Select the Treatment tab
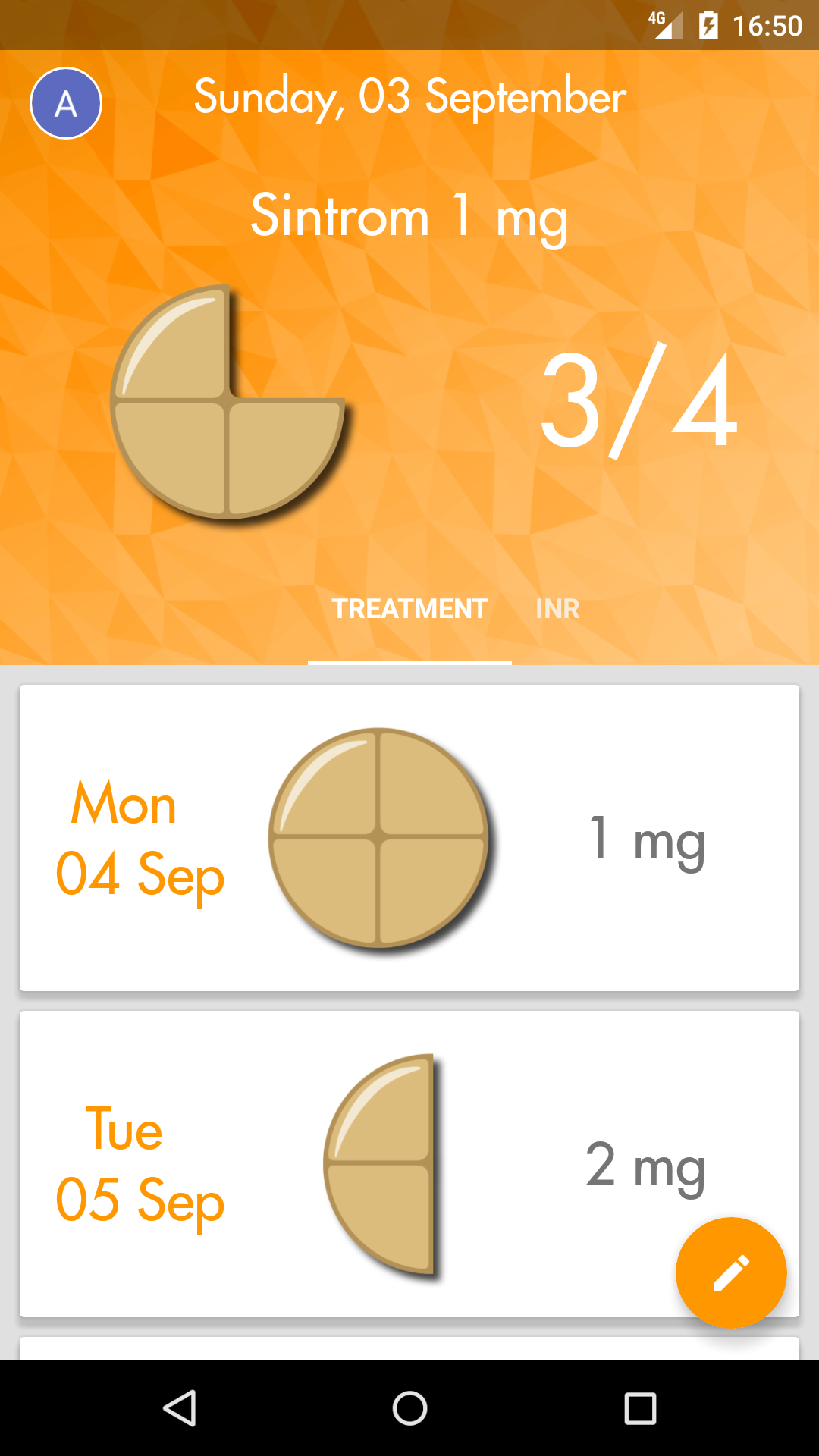This screenshot has height=1456, width=819. click(x=409, y=609)
